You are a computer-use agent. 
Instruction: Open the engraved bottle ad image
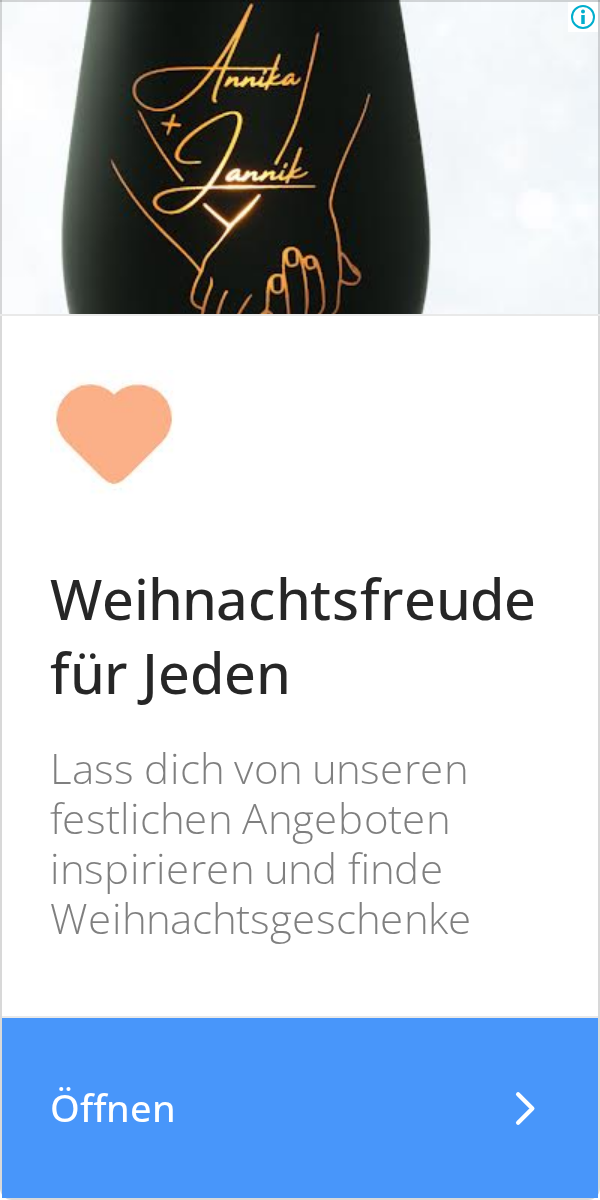[300, 158]
